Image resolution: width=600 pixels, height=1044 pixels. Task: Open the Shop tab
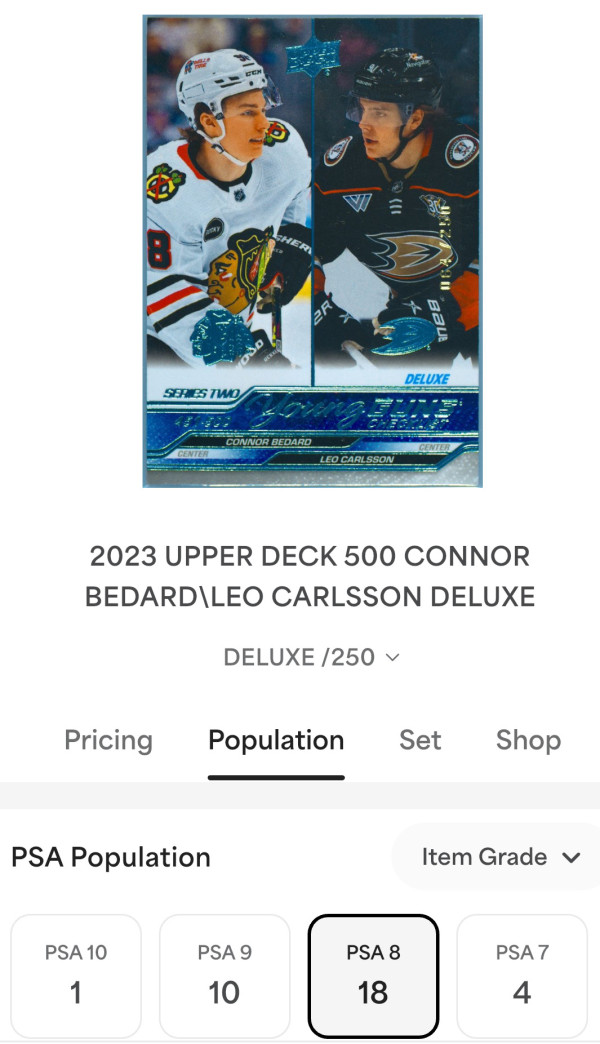coord(528,740)
